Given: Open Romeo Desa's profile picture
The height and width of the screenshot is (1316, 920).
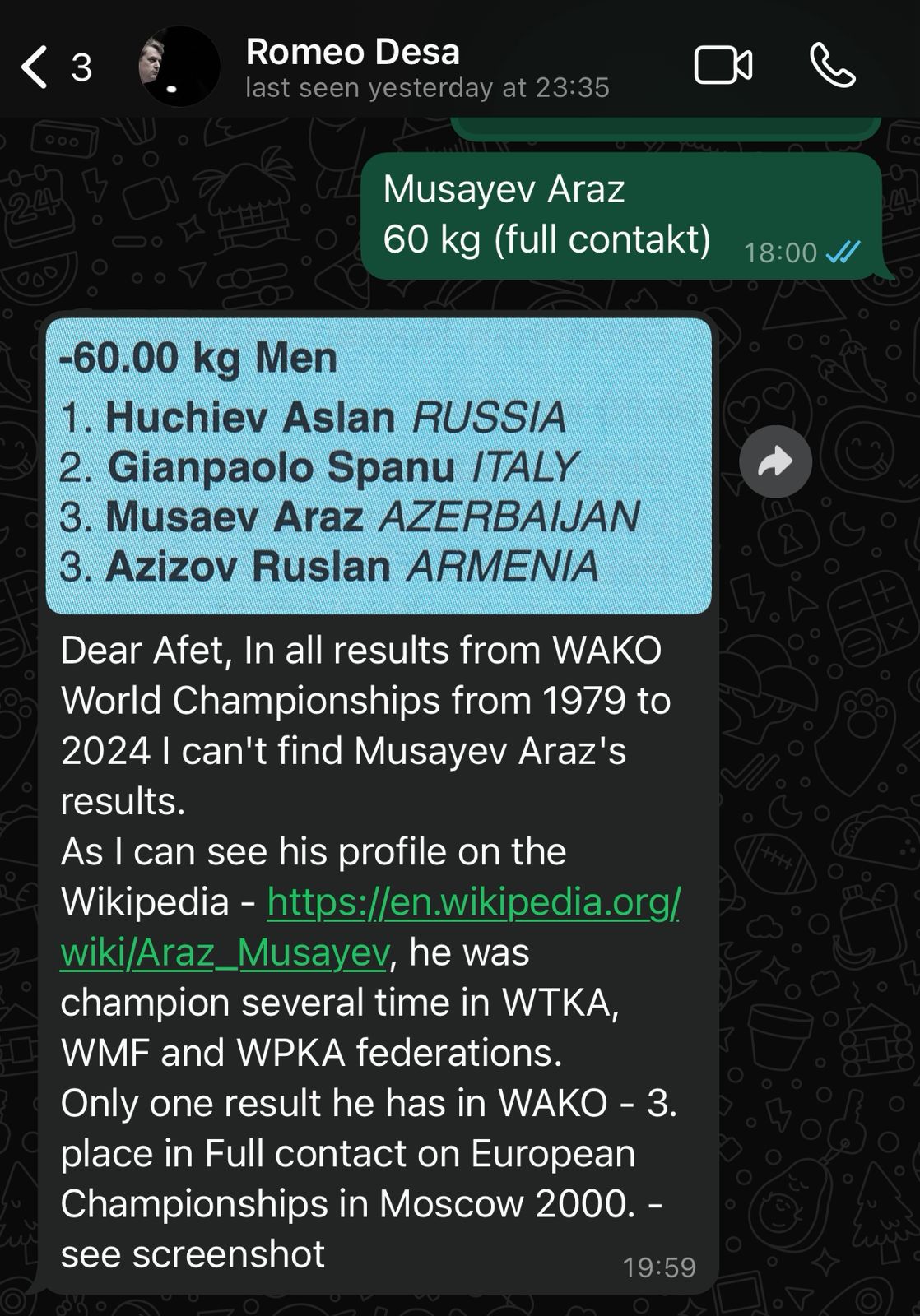Looking at the screenshot, I should (x=179, y=67).
